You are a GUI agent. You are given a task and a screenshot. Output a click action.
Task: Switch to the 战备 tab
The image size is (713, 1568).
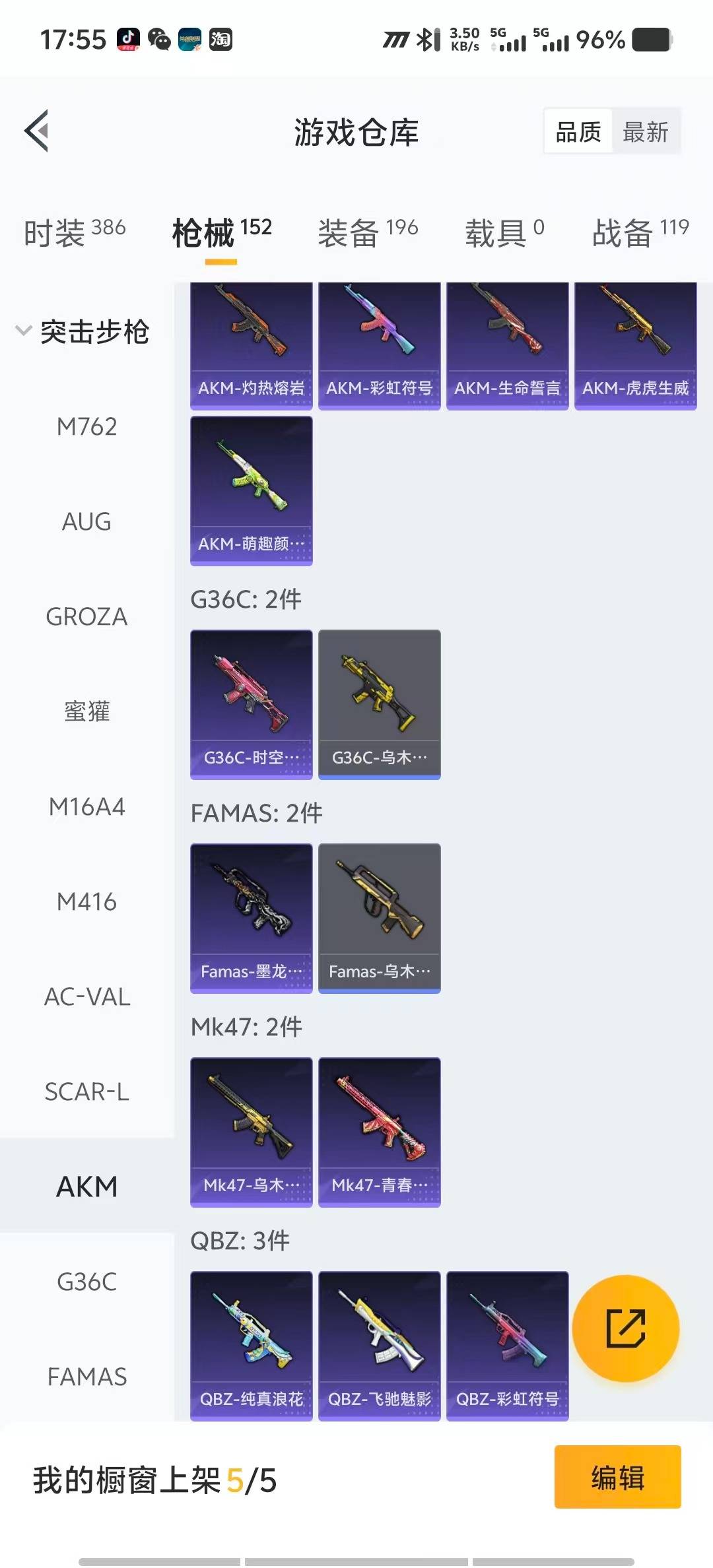640,233
